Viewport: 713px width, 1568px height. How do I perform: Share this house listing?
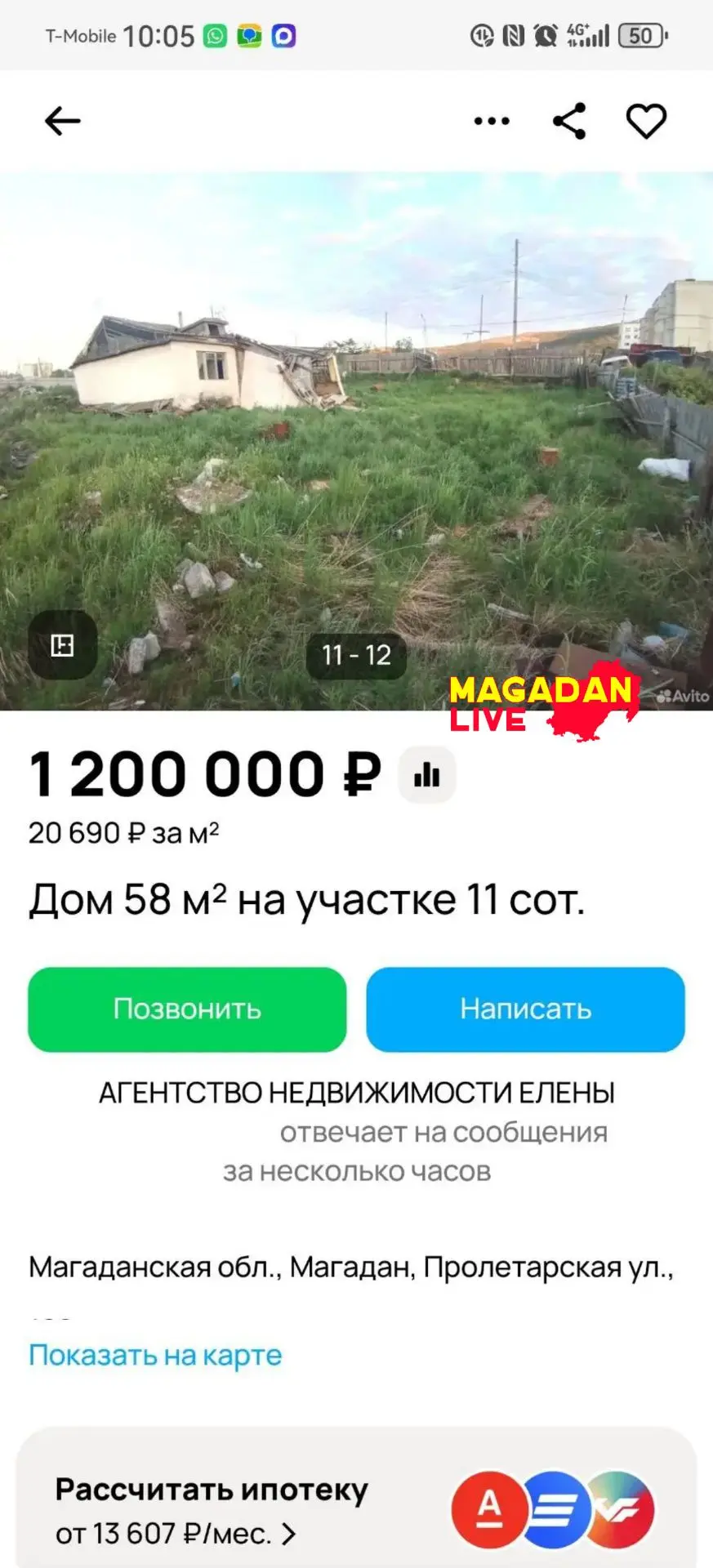[x=569, y=121]
